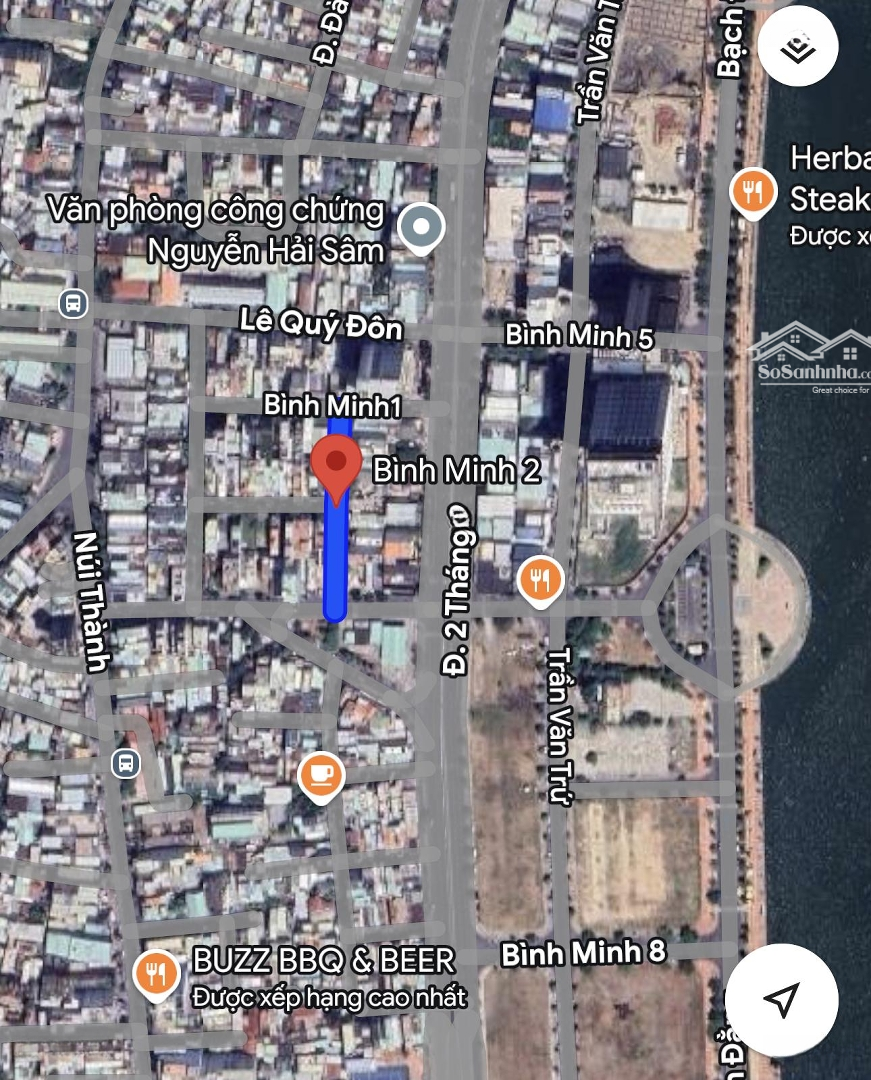The width and height of the screenshot is (871, 1080).
Task: Open BUZZ BBQ & BEER restaurant marker
Action: tap(156, 972)
